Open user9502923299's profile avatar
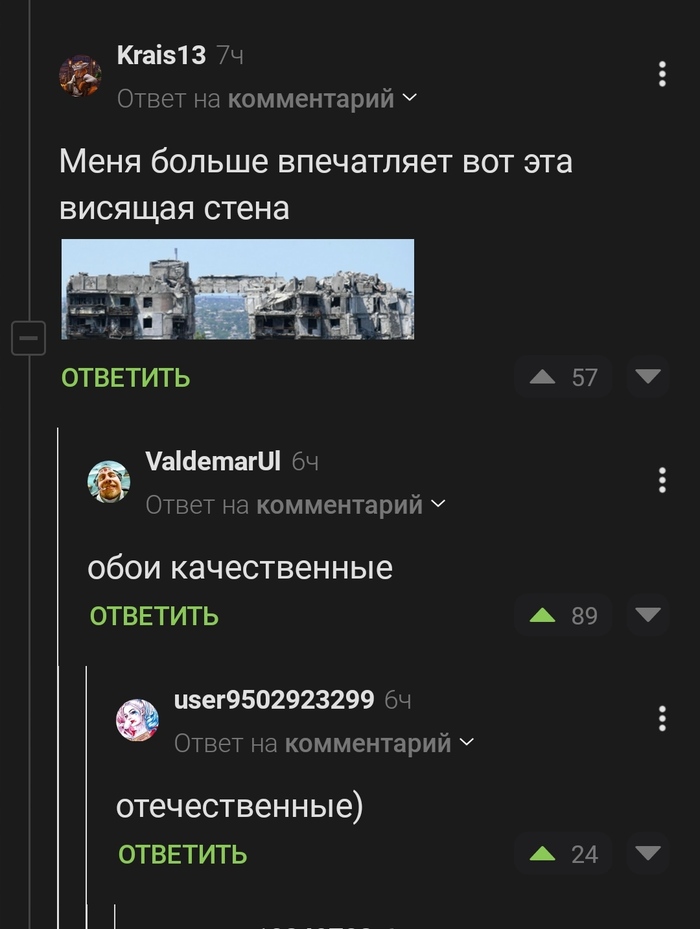700x929 pixels. [x=137, y=720]
